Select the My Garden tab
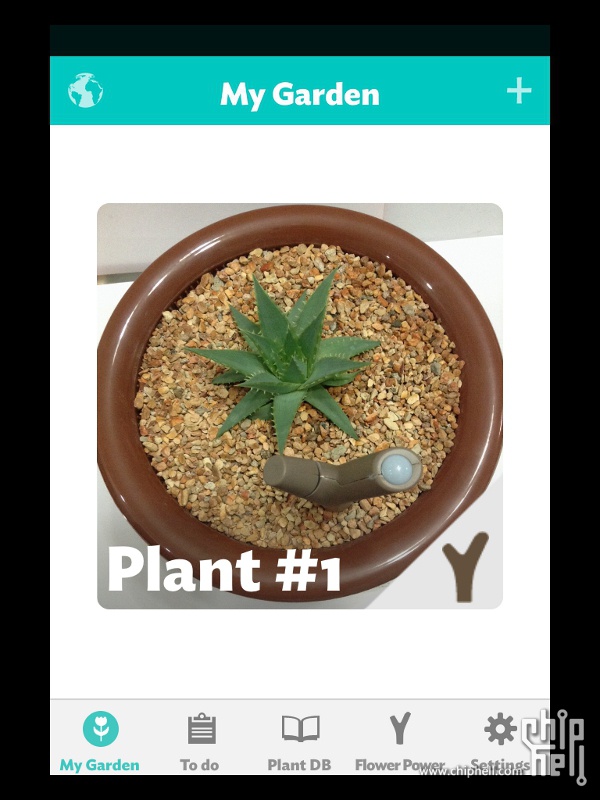Image resolution: width=600 pixels, height=800 pixels. 100,740
